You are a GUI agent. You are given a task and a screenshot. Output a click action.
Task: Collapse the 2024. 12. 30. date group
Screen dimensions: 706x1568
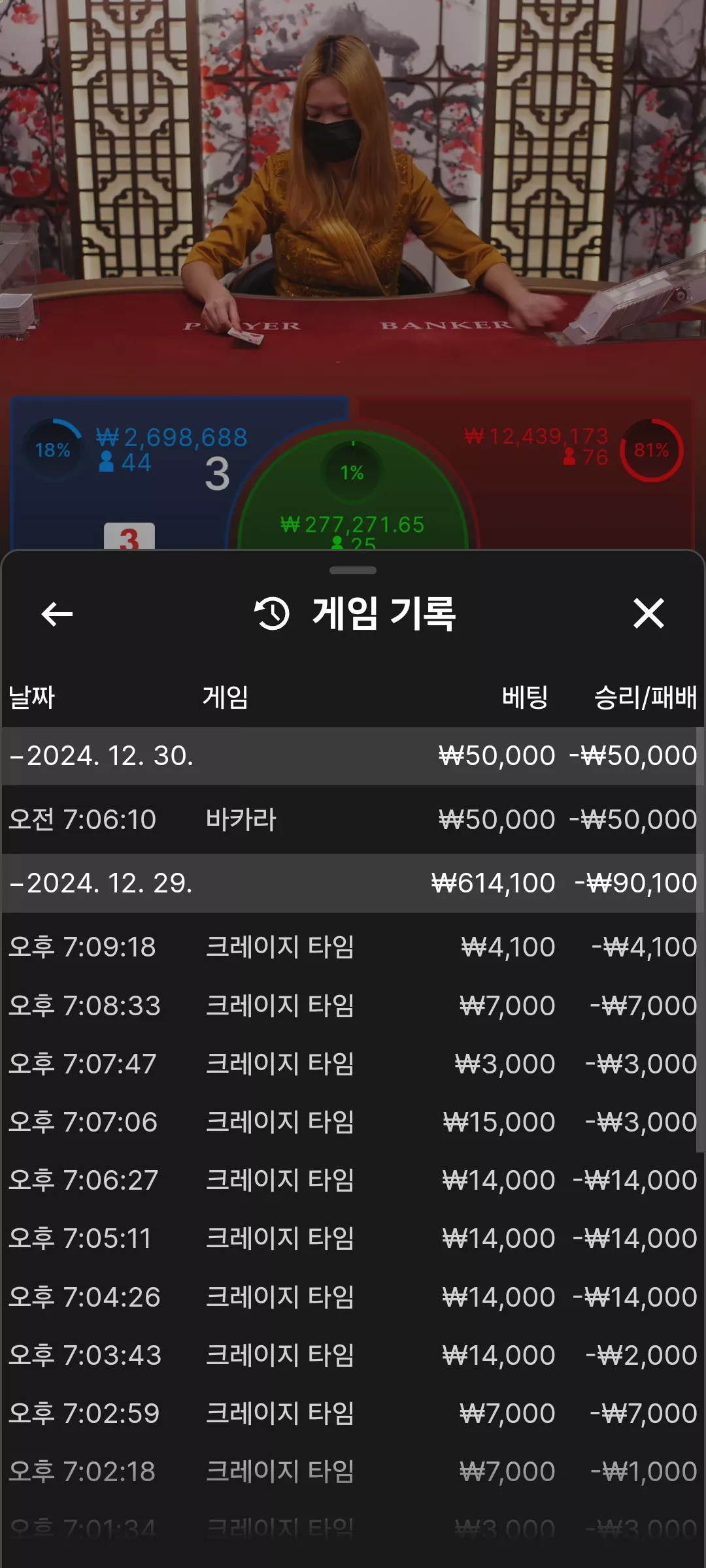tap(349, 756)
